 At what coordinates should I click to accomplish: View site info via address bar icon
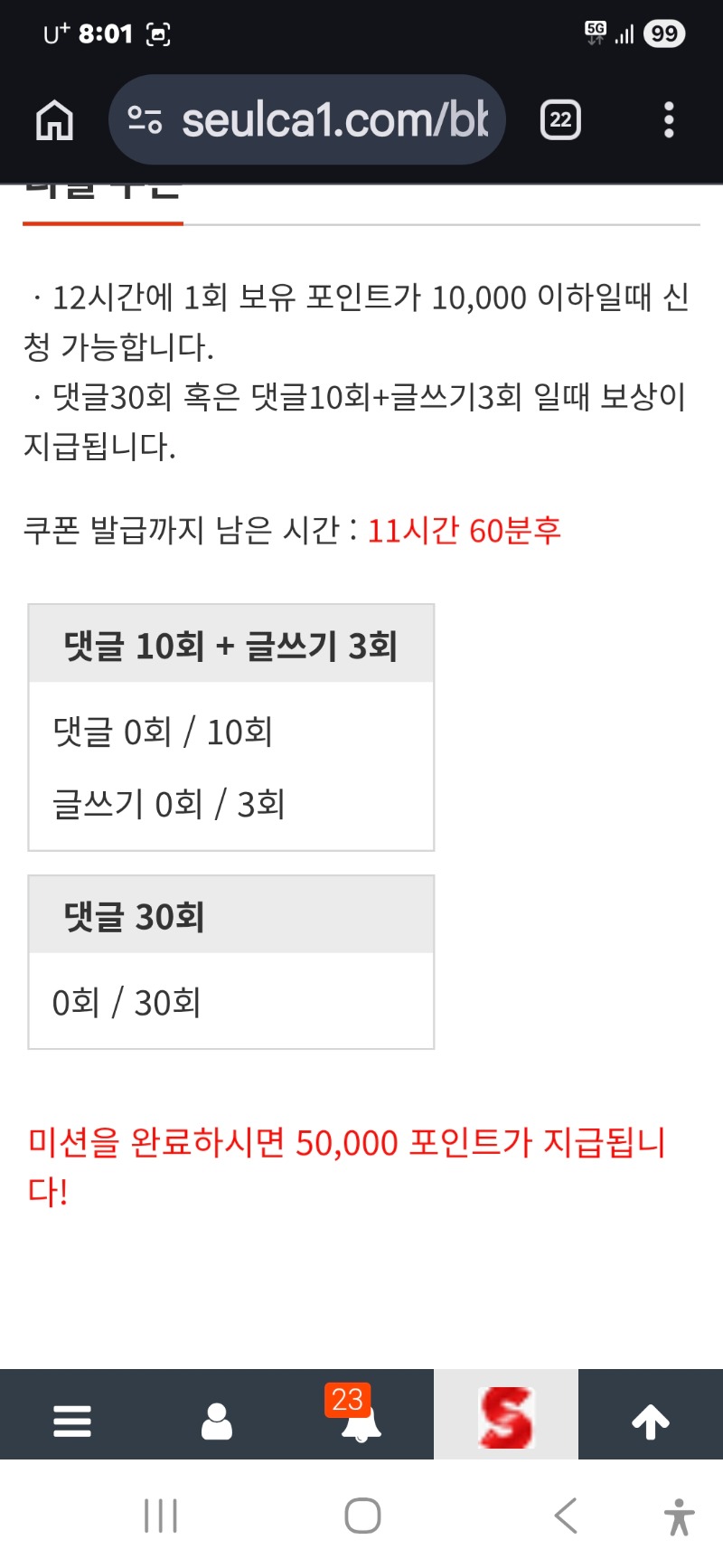click(145, 119)
